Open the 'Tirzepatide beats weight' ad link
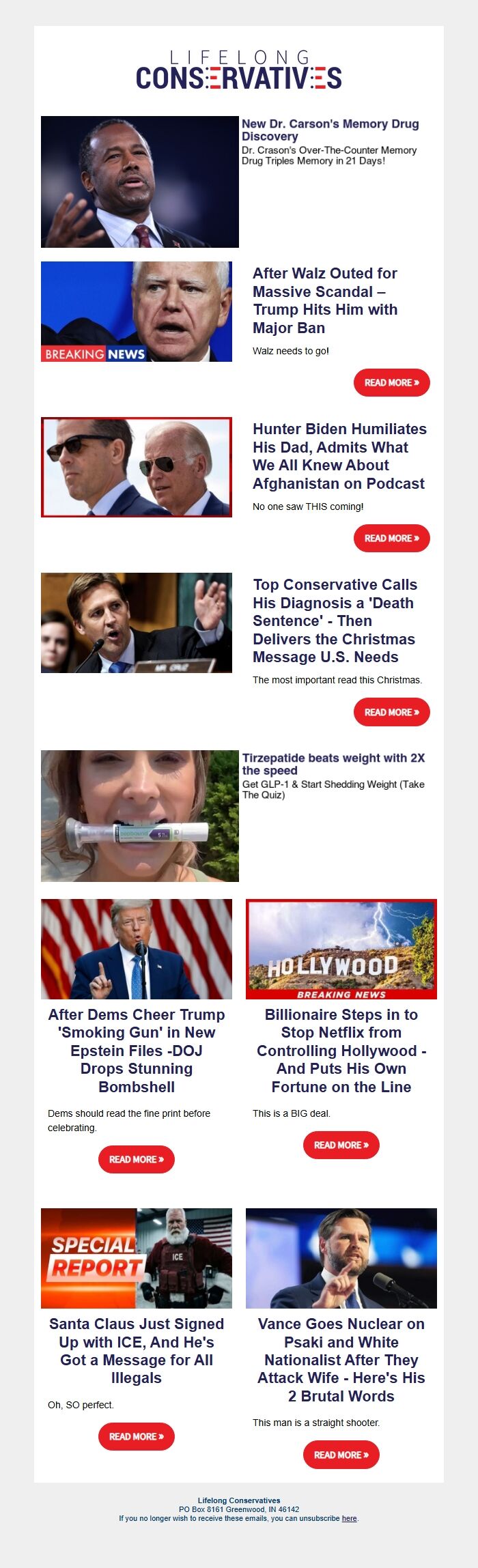Screen dimensions: 478x1568 [333, 764]
